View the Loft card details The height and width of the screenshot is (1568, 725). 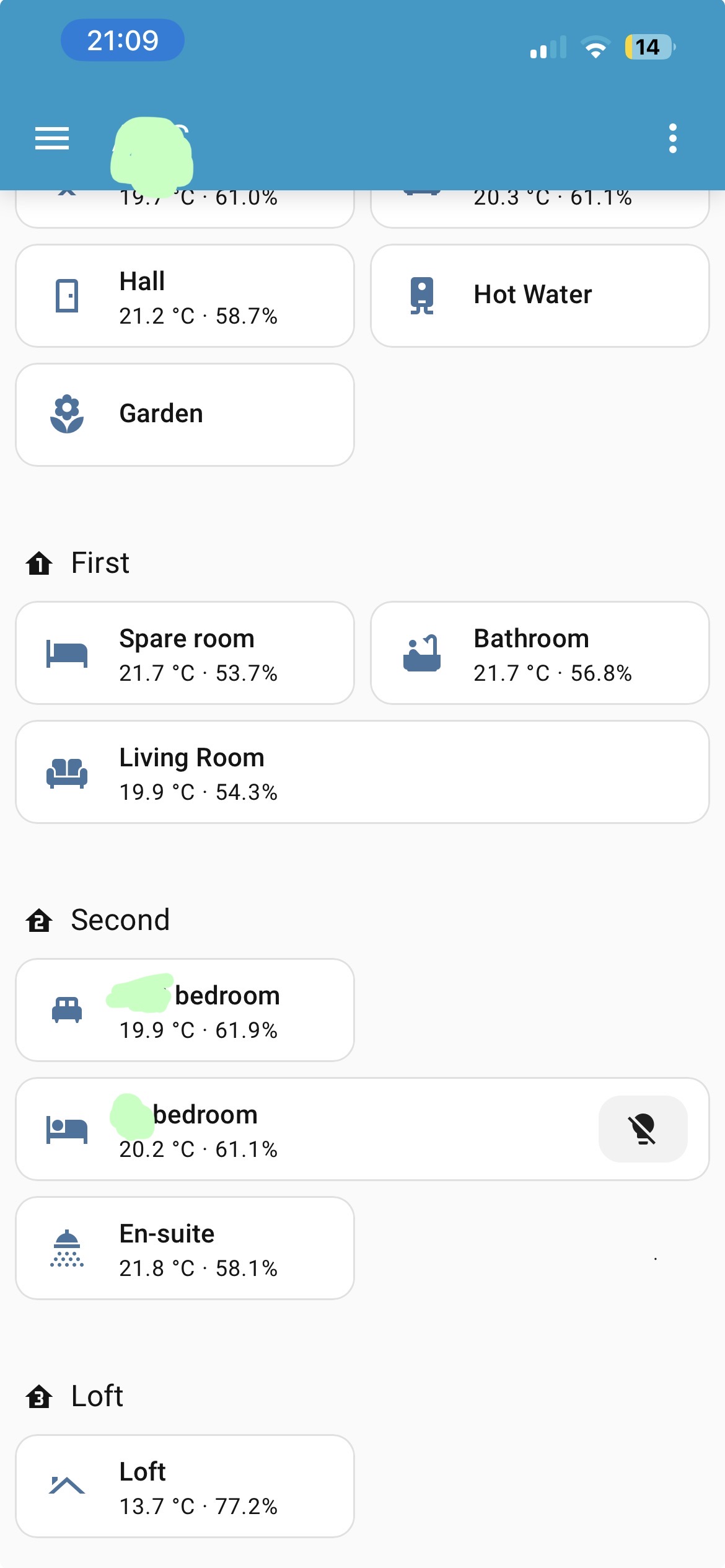[185, 1487]
